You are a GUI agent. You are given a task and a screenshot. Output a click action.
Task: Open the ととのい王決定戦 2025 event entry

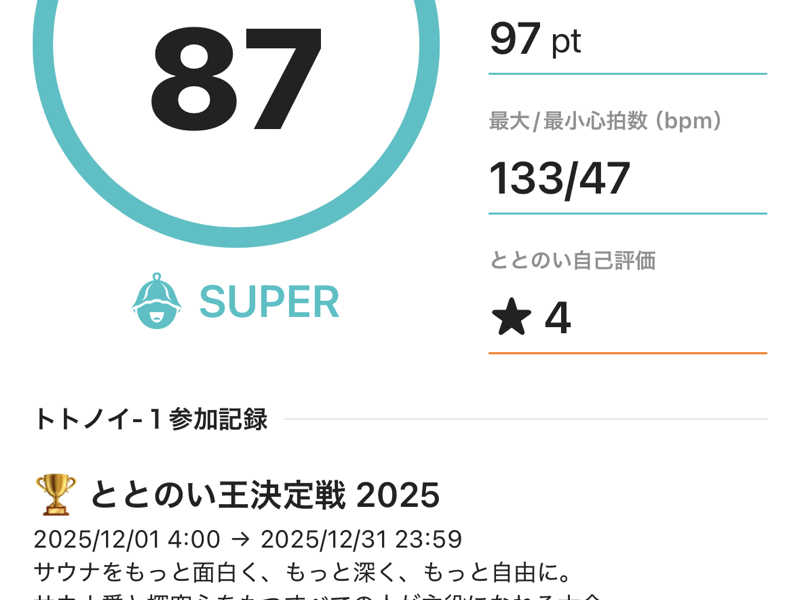tap(265, 494)
